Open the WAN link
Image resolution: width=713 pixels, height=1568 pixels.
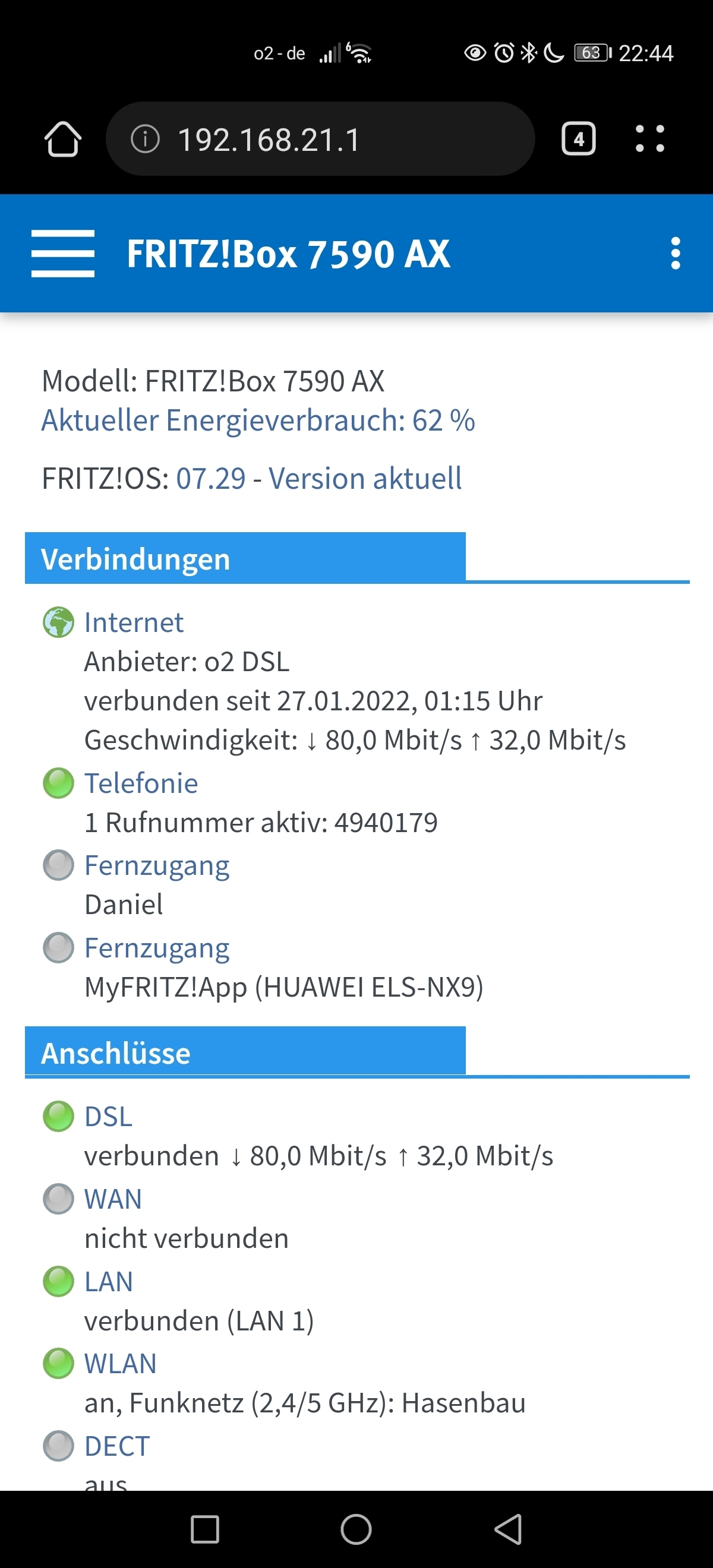click(x=113, y=1199)
